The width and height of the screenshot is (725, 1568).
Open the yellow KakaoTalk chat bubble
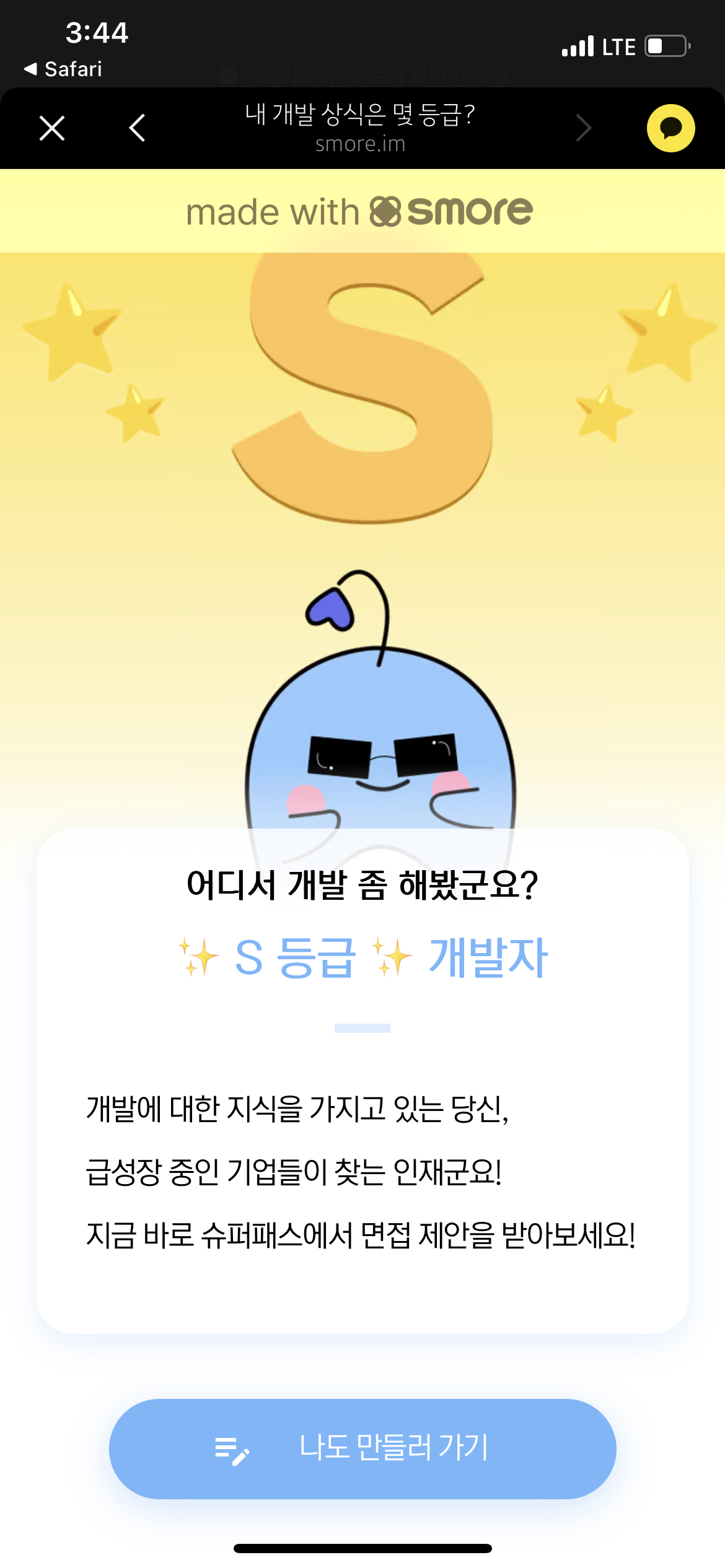tap(670, 128)
